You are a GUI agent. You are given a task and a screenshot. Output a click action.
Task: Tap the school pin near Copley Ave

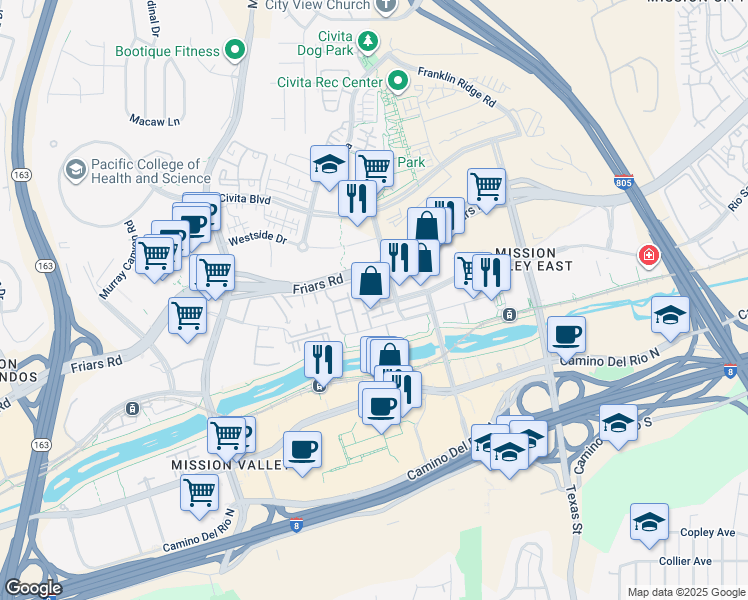coord(650,522)
